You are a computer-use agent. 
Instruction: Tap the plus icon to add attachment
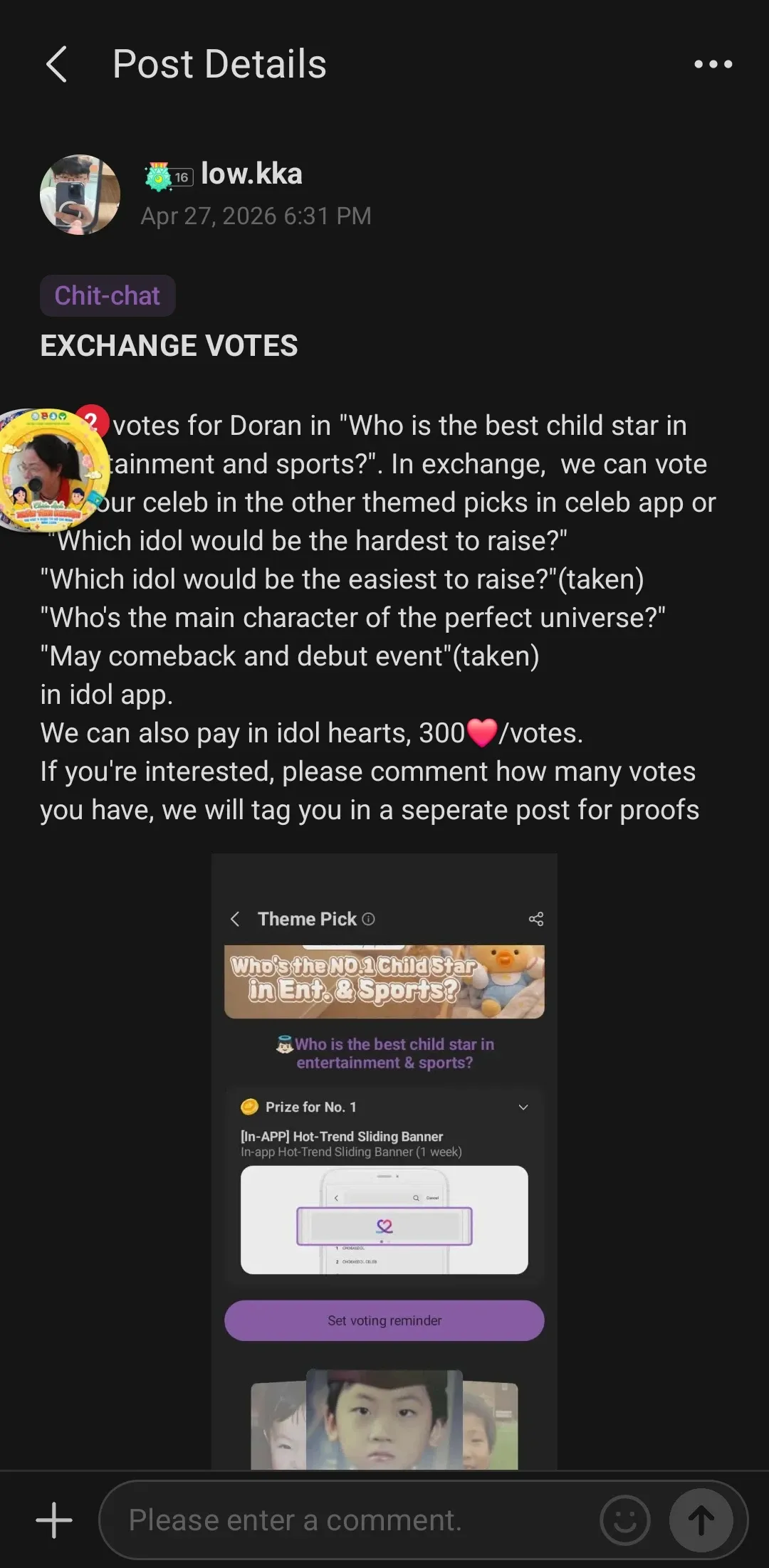(x=54, y=1520)
